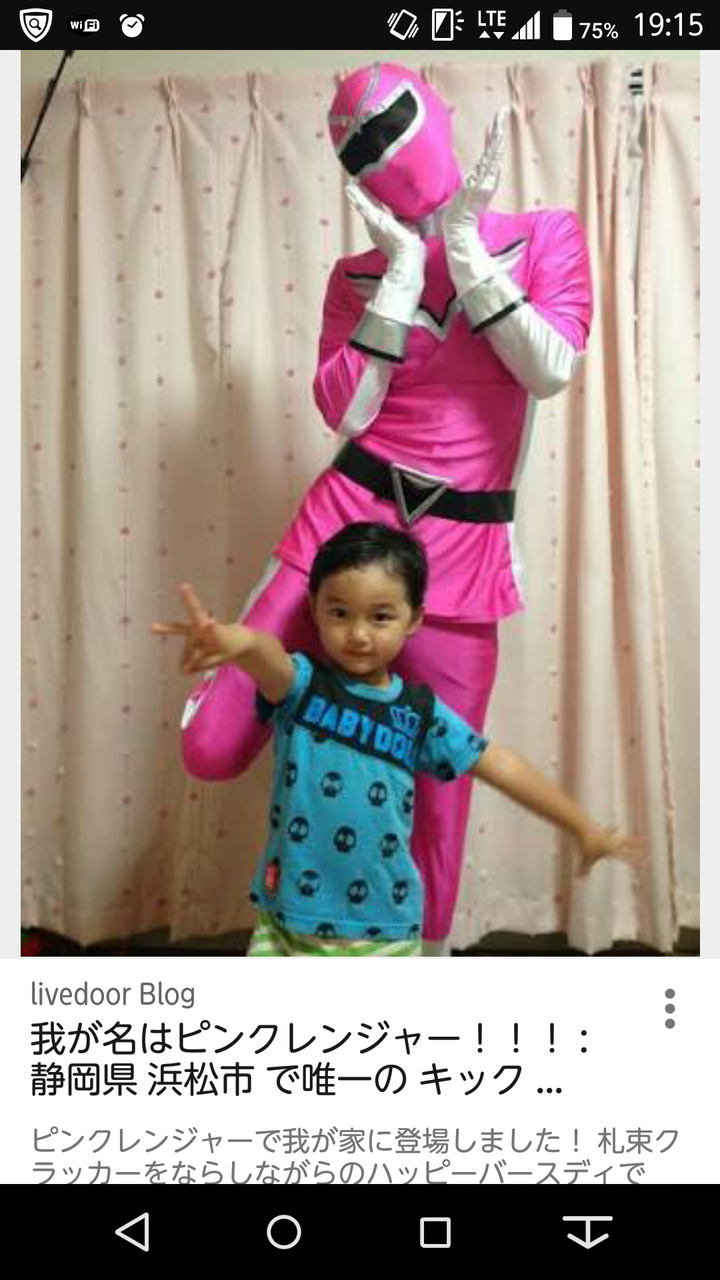
Task: Tap the system home button
Action: [x=284, y=1232]
